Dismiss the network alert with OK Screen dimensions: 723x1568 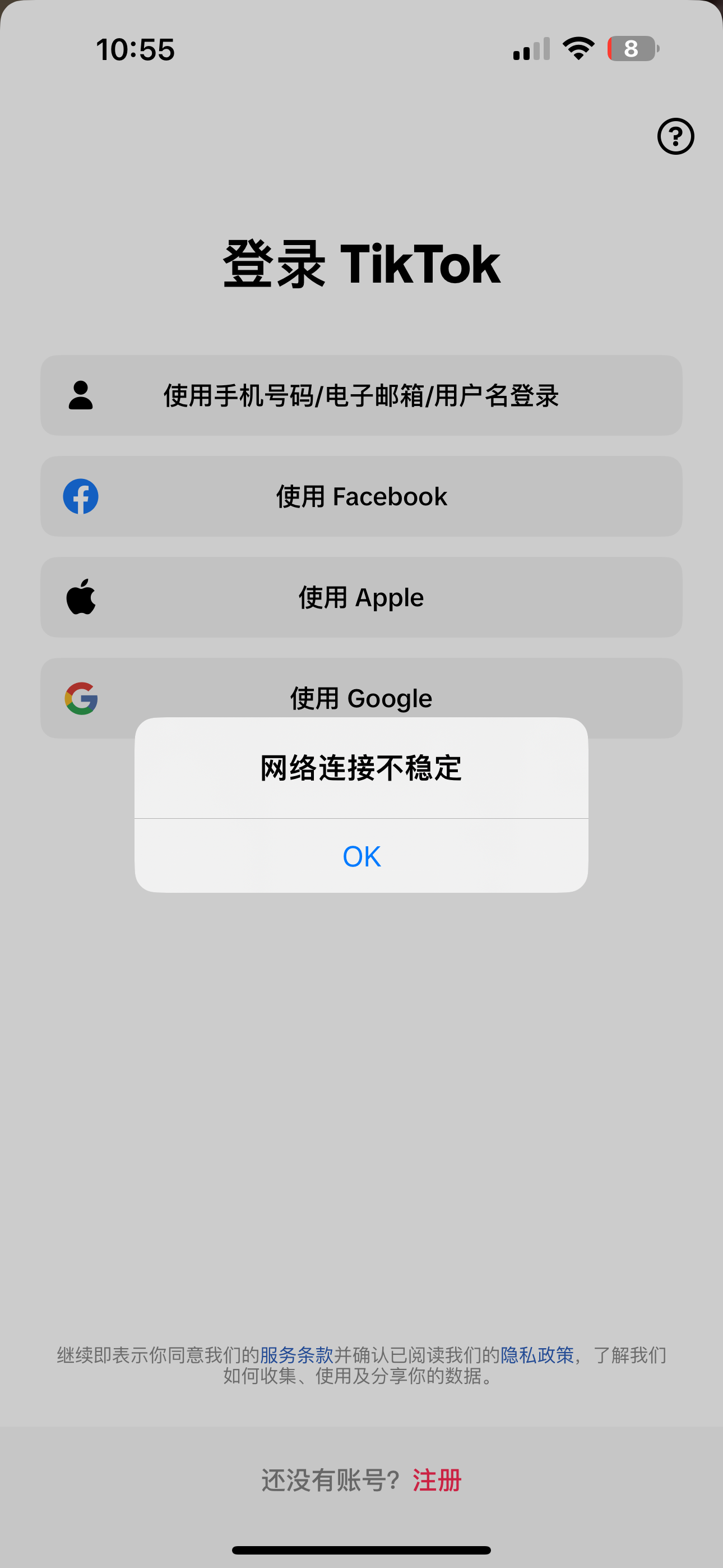click(x=361, y=856)
